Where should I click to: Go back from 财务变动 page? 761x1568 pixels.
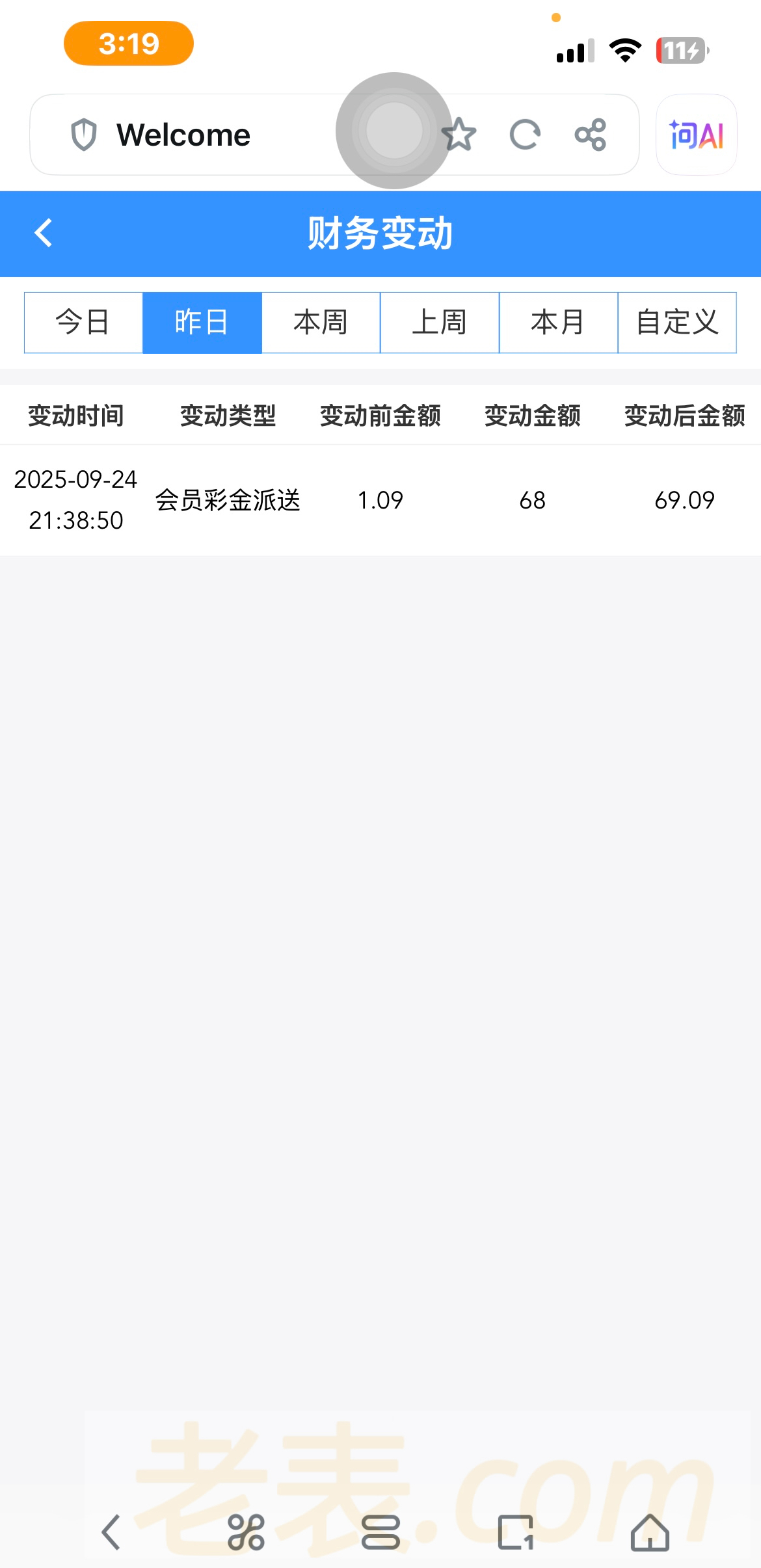[x=44, y=233]
